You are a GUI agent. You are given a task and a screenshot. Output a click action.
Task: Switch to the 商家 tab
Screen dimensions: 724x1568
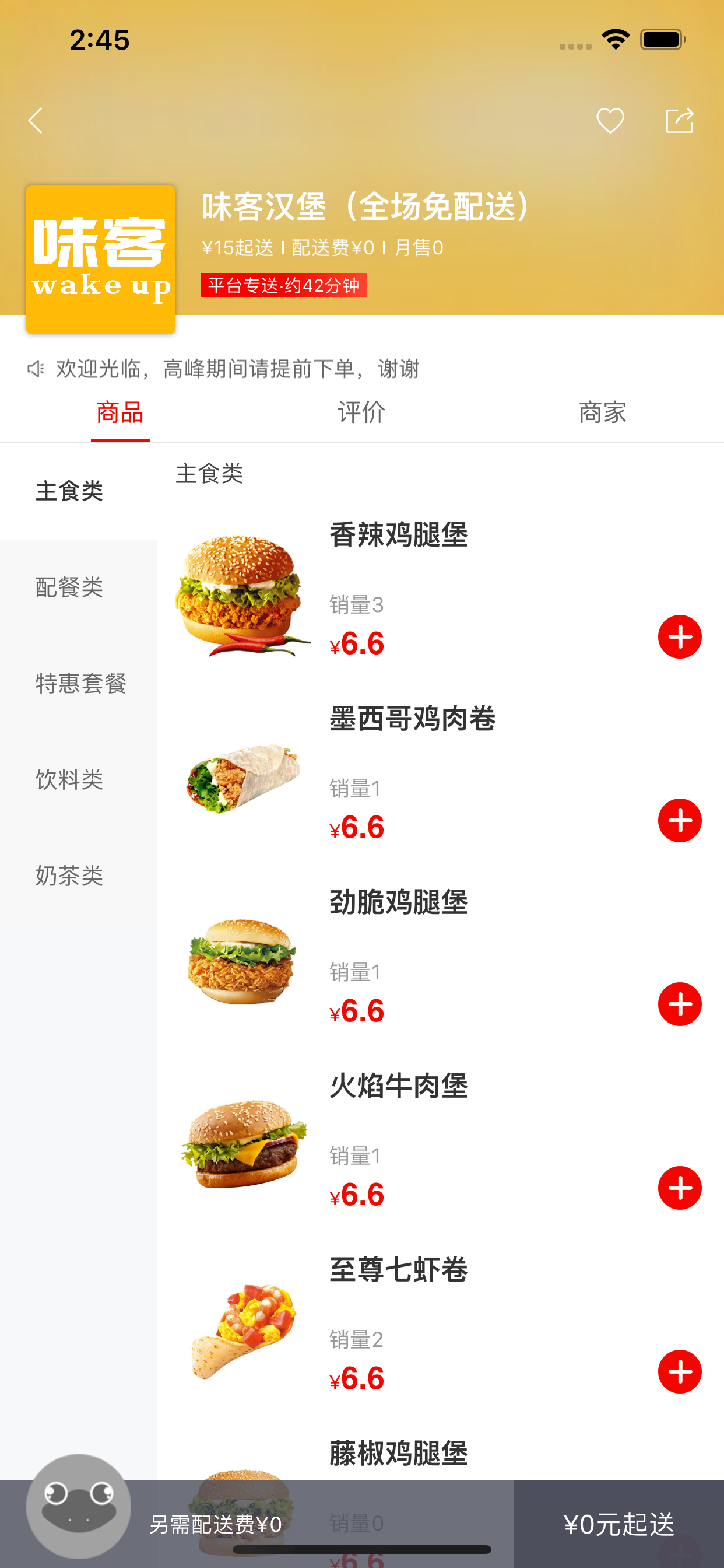pyautogui.click(x=602, y=412)
